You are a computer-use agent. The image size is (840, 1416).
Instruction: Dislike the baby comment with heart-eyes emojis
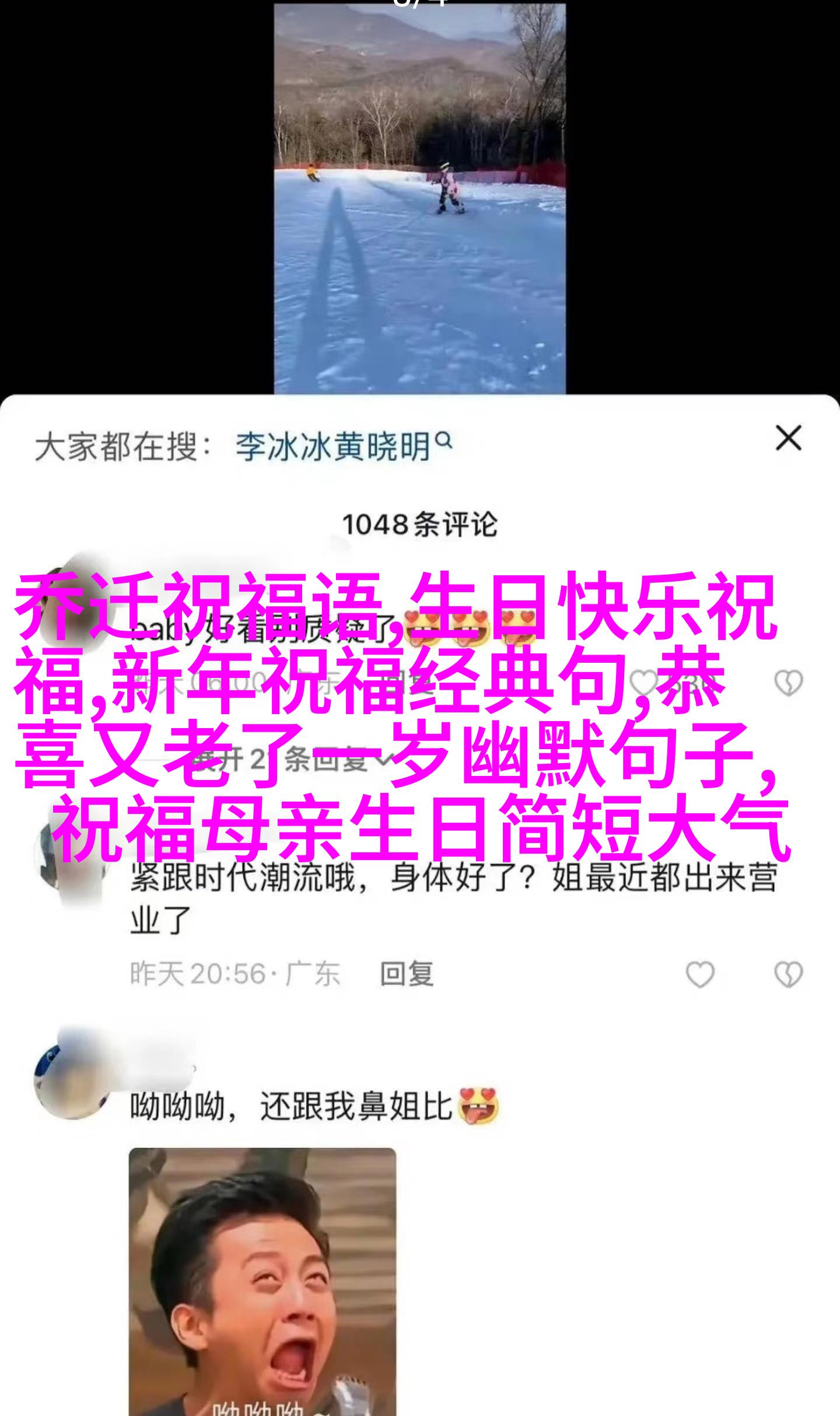click(x=788, y=683)
